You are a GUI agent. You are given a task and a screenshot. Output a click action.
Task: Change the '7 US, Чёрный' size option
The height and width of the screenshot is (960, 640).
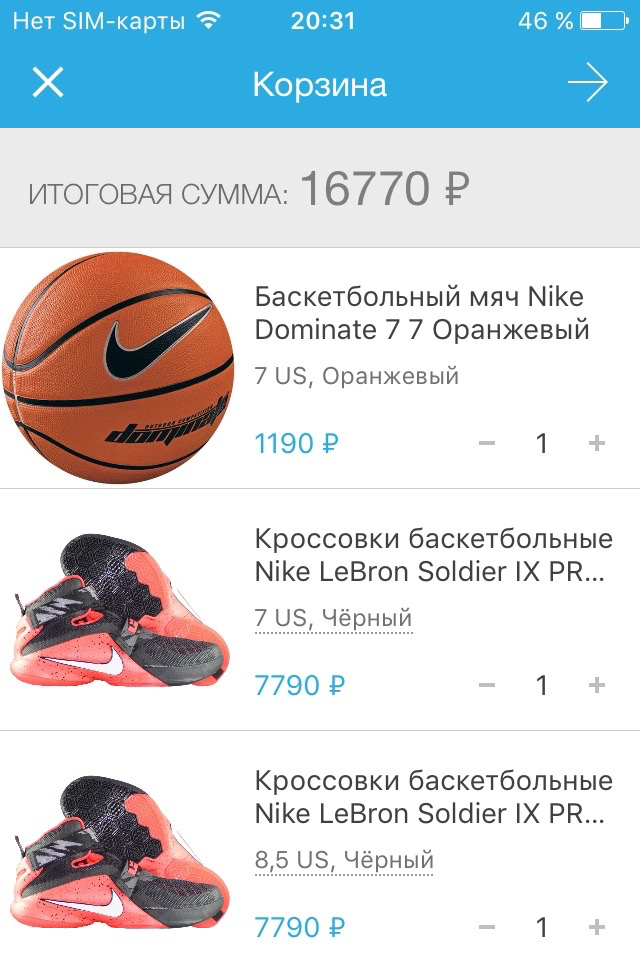click(333, 619)
